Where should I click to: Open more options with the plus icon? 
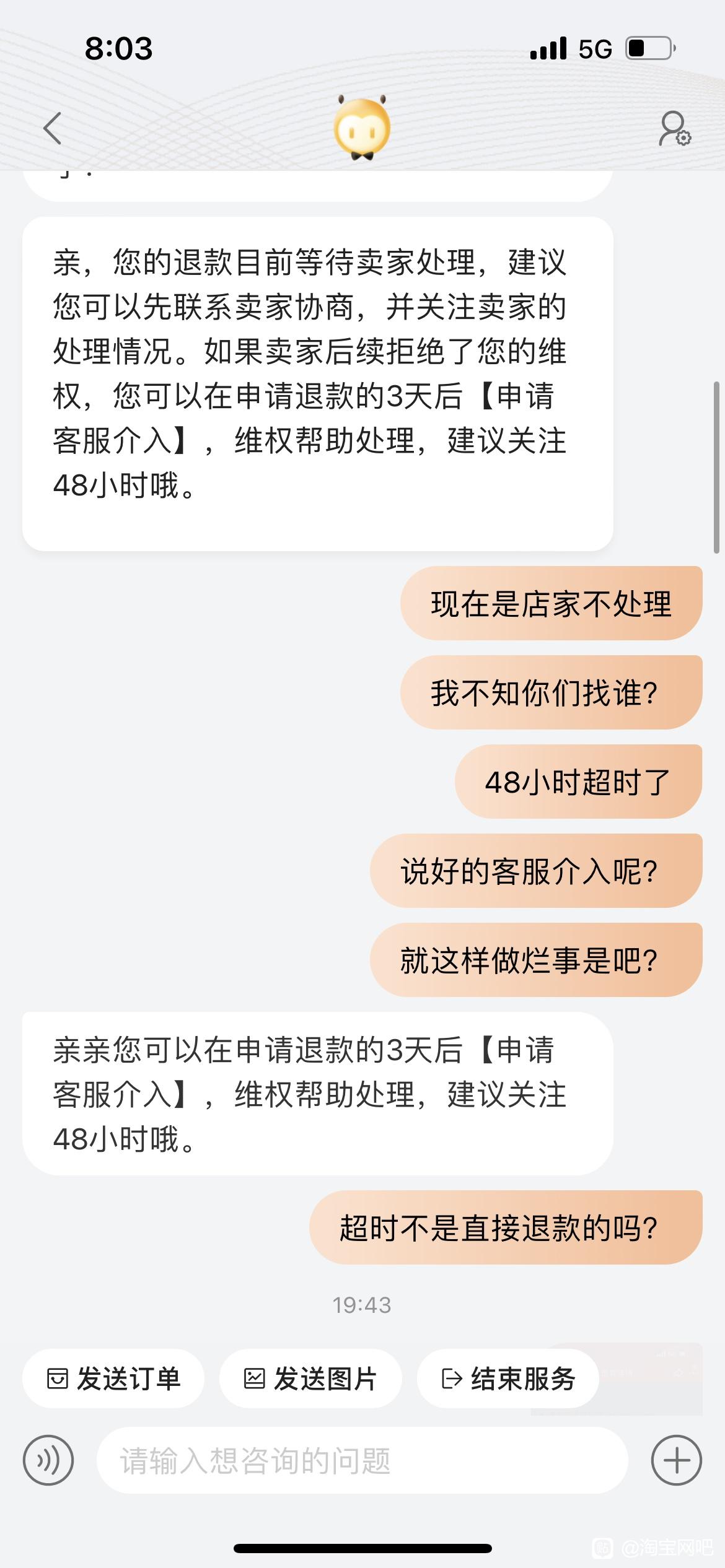(677, 1460)
